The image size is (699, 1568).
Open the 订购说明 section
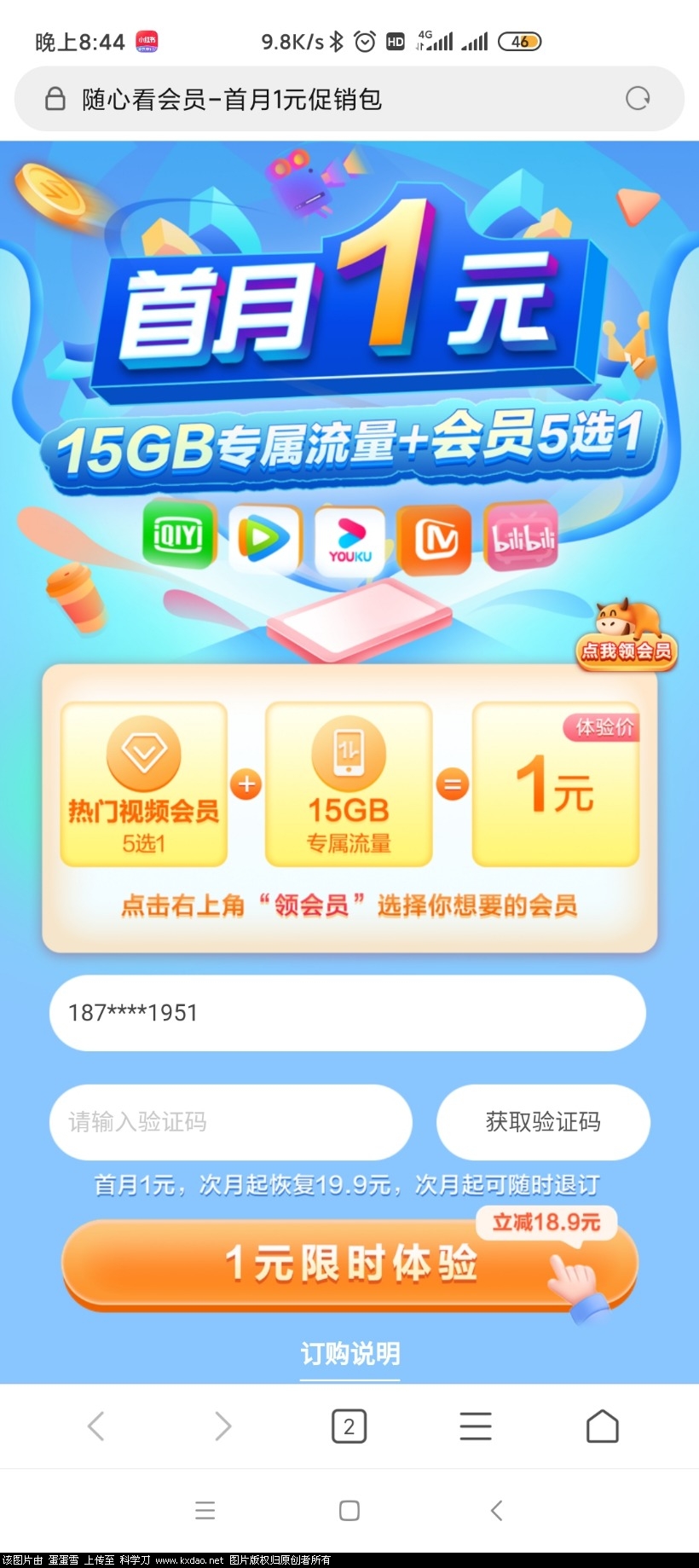click(x=349, y=1353)
